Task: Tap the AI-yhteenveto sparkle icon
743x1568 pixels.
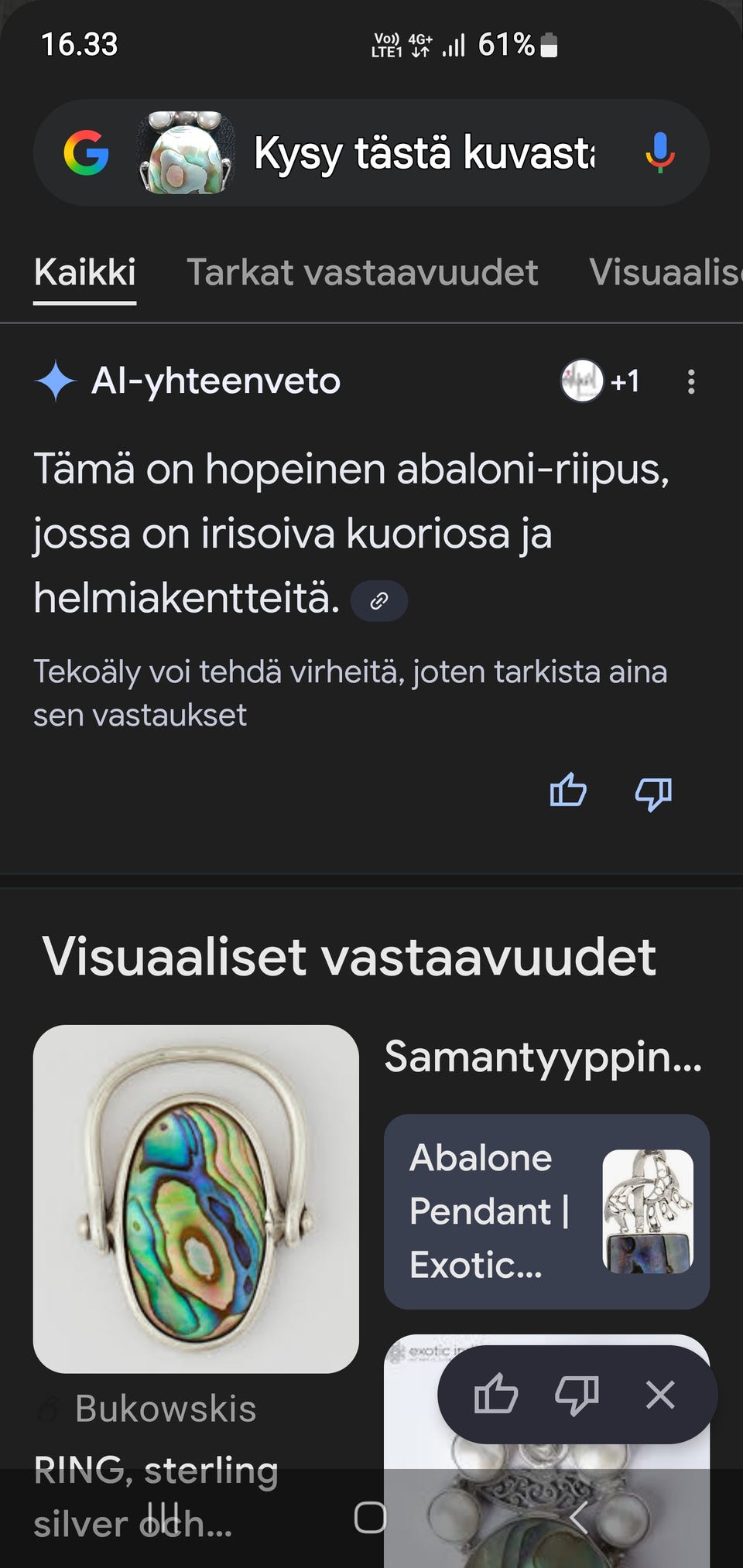Action: pyautogui.click(x=54, y=380)
